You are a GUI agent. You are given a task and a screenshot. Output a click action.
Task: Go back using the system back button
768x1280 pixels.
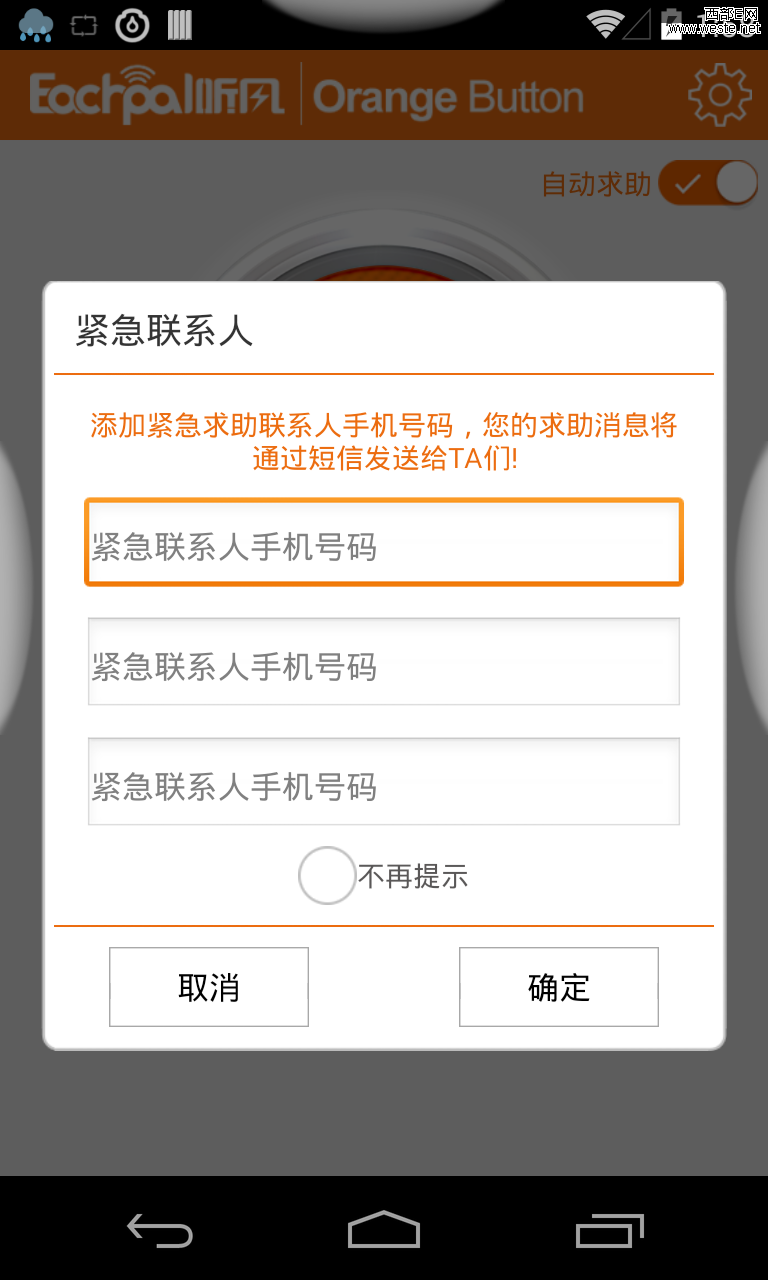pos(160,1229)
